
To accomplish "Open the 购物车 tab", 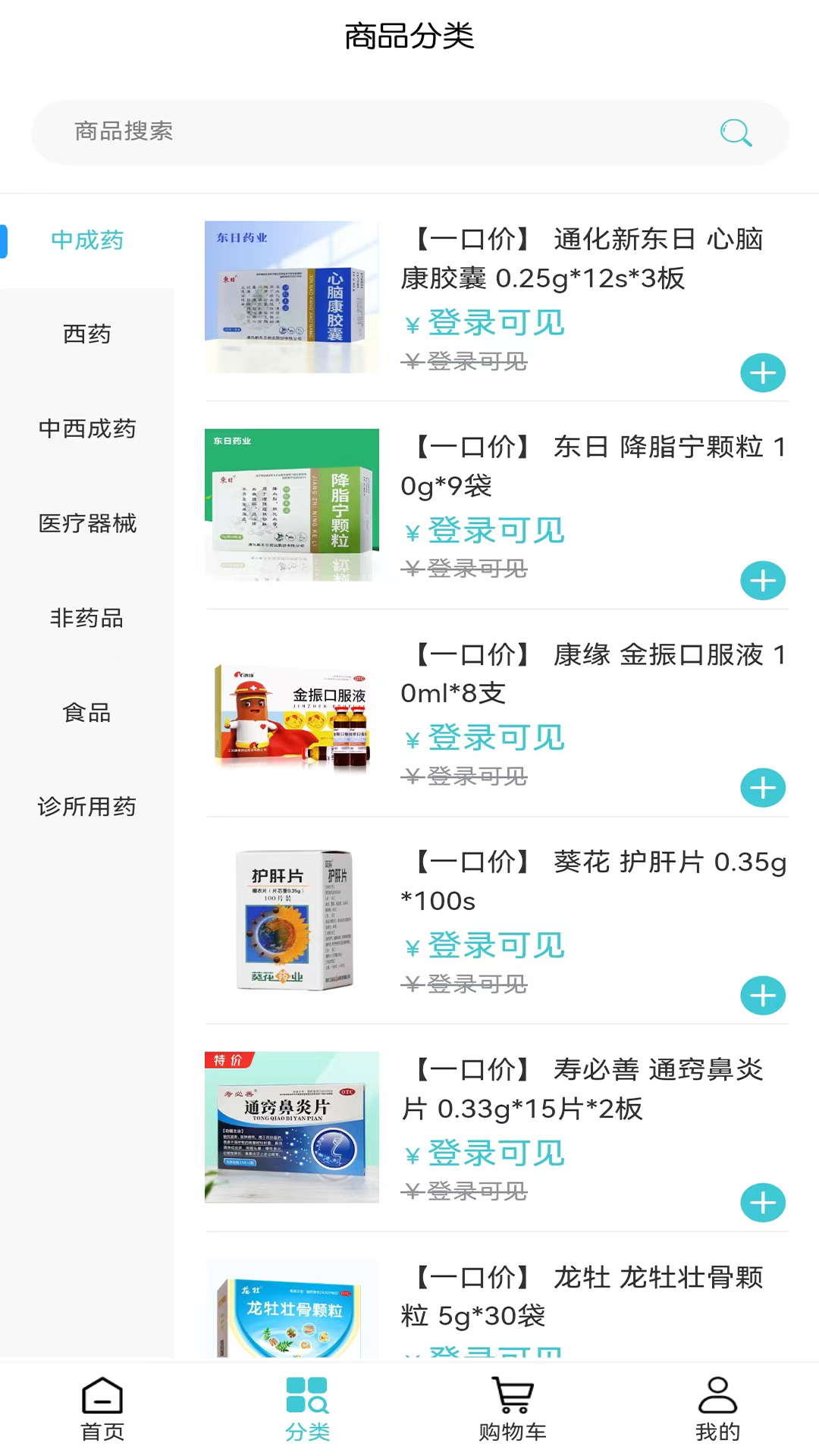I will point(512,1410).
